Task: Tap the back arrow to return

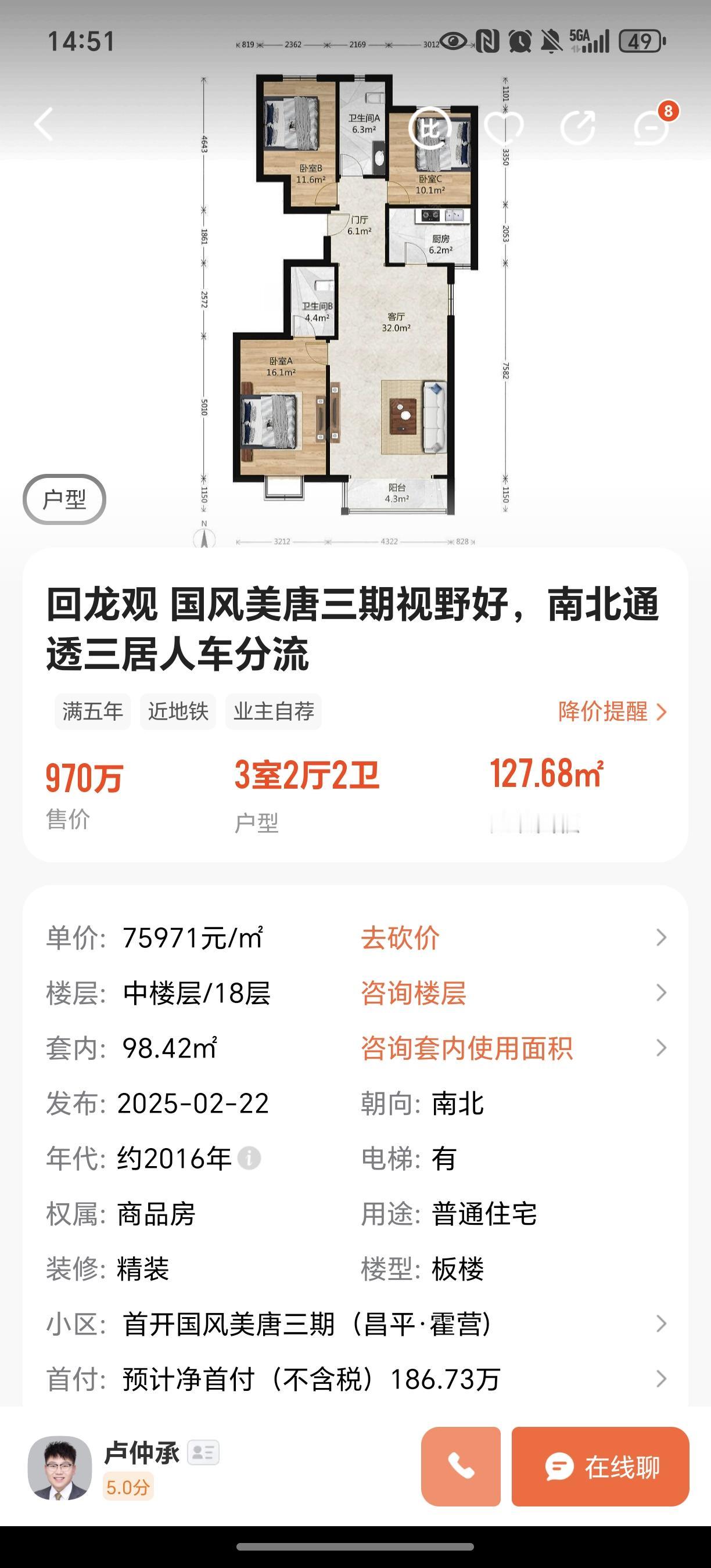Action: tap(42, 124)
